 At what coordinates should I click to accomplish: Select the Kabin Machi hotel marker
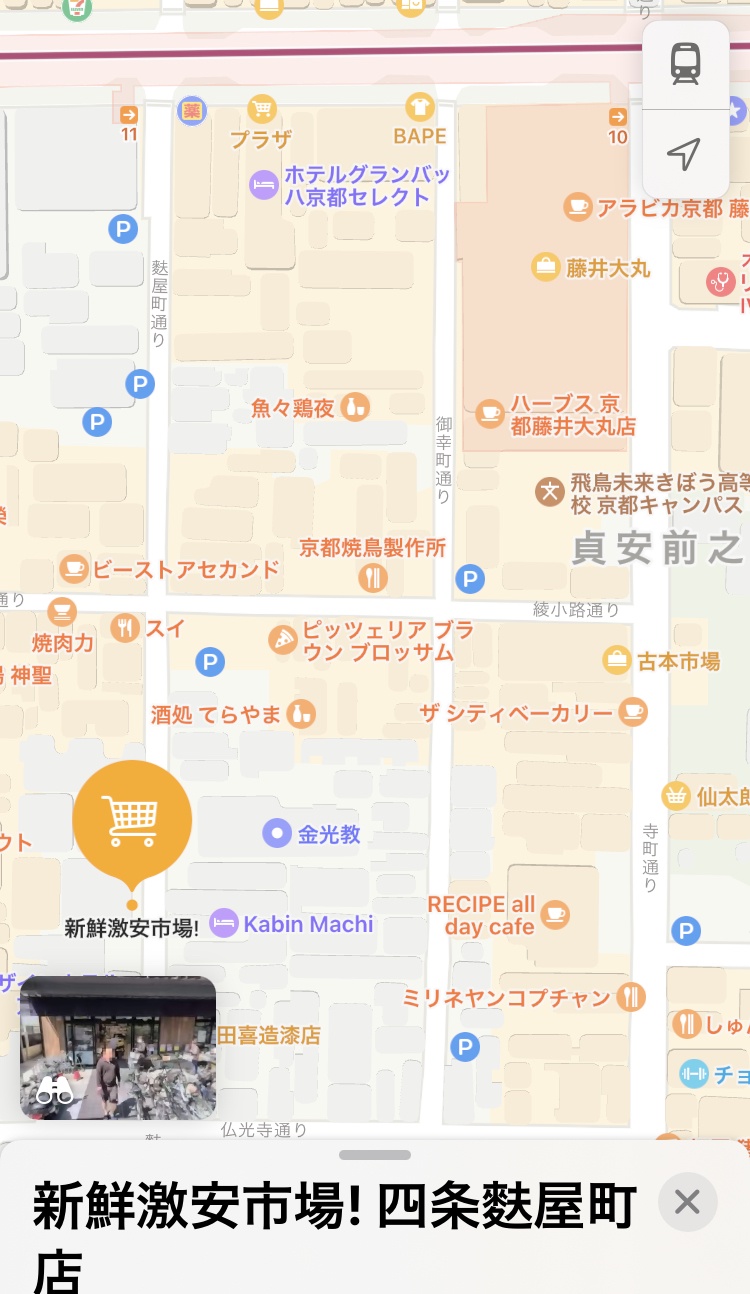(225, 923)
